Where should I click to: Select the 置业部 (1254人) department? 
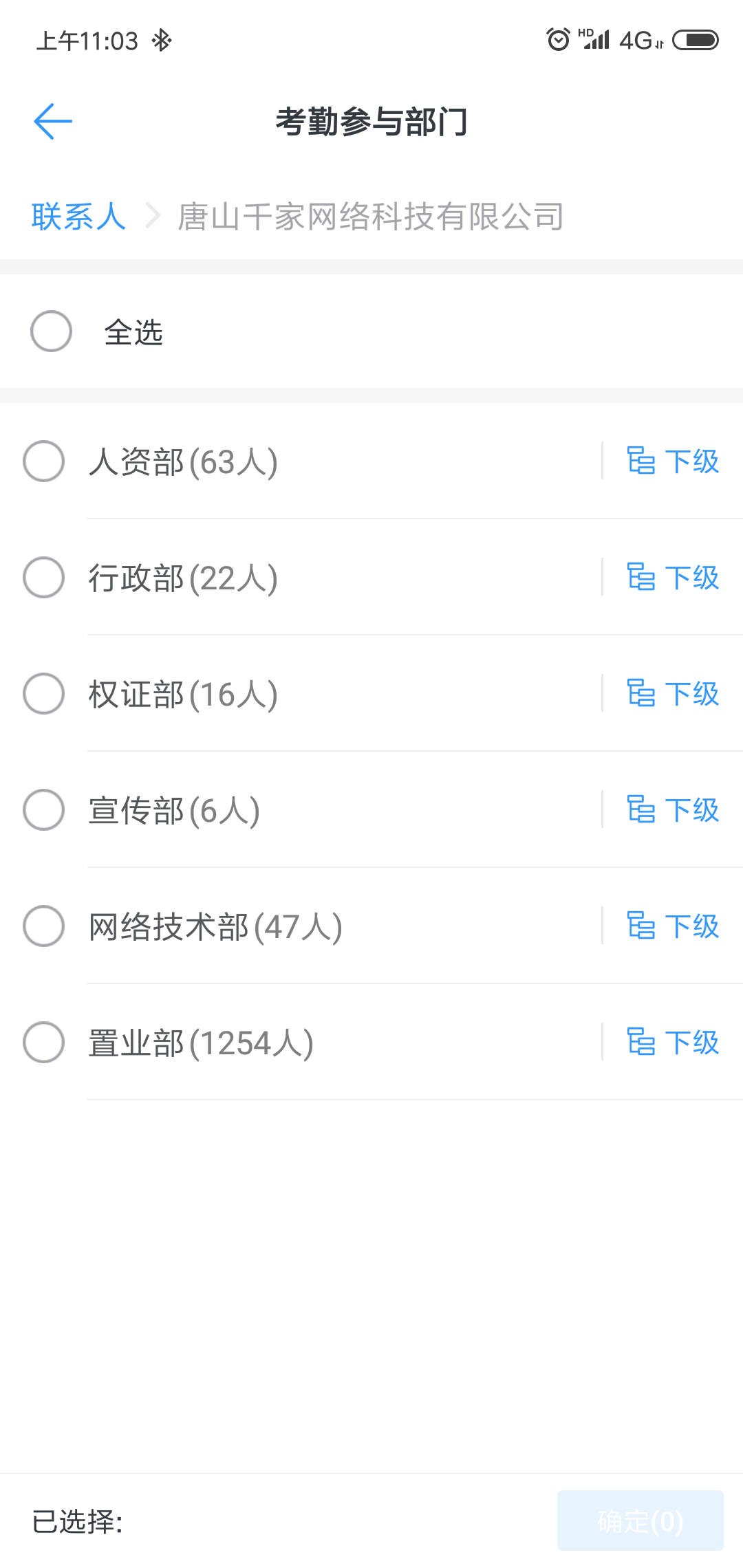point(44,1042)
